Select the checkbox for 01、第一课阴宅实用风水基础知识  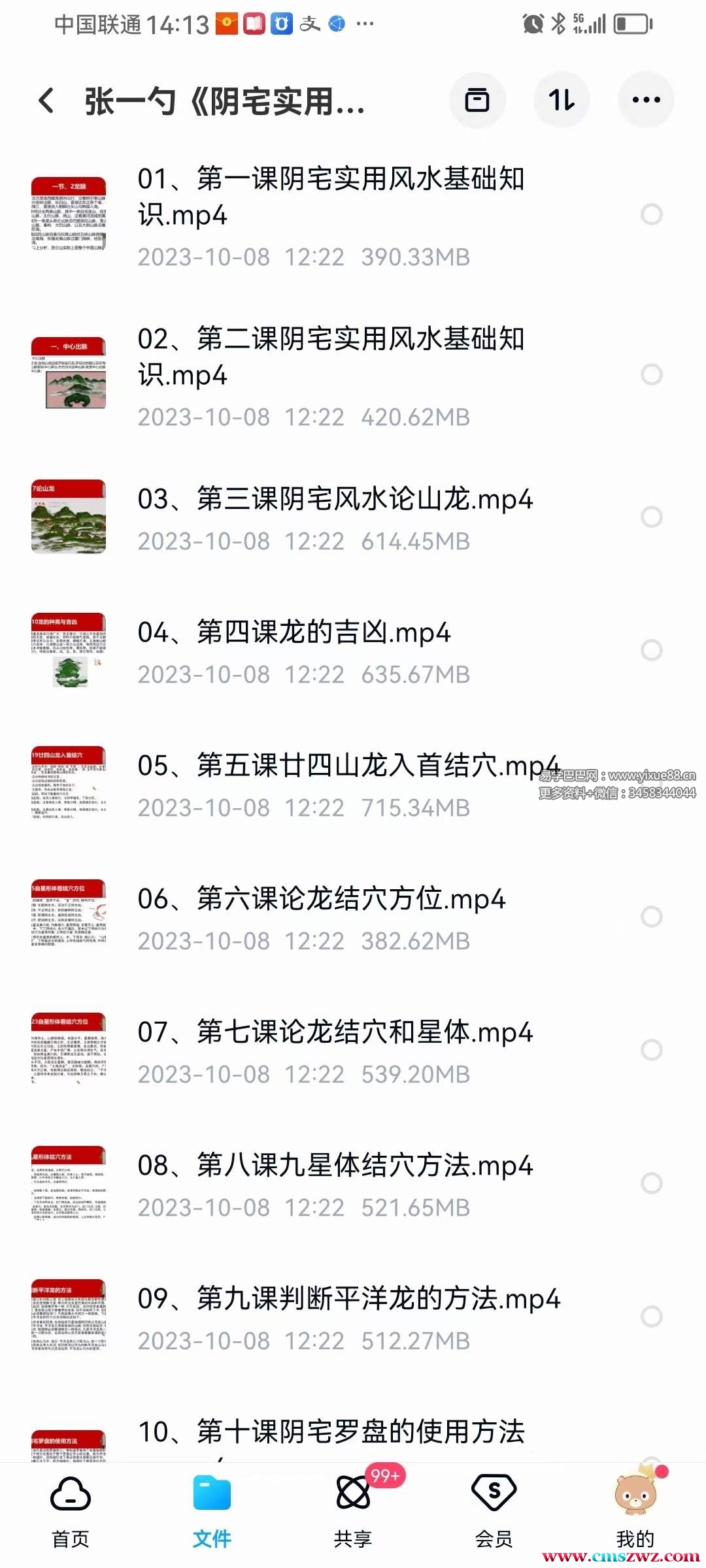tap(651, 215)
